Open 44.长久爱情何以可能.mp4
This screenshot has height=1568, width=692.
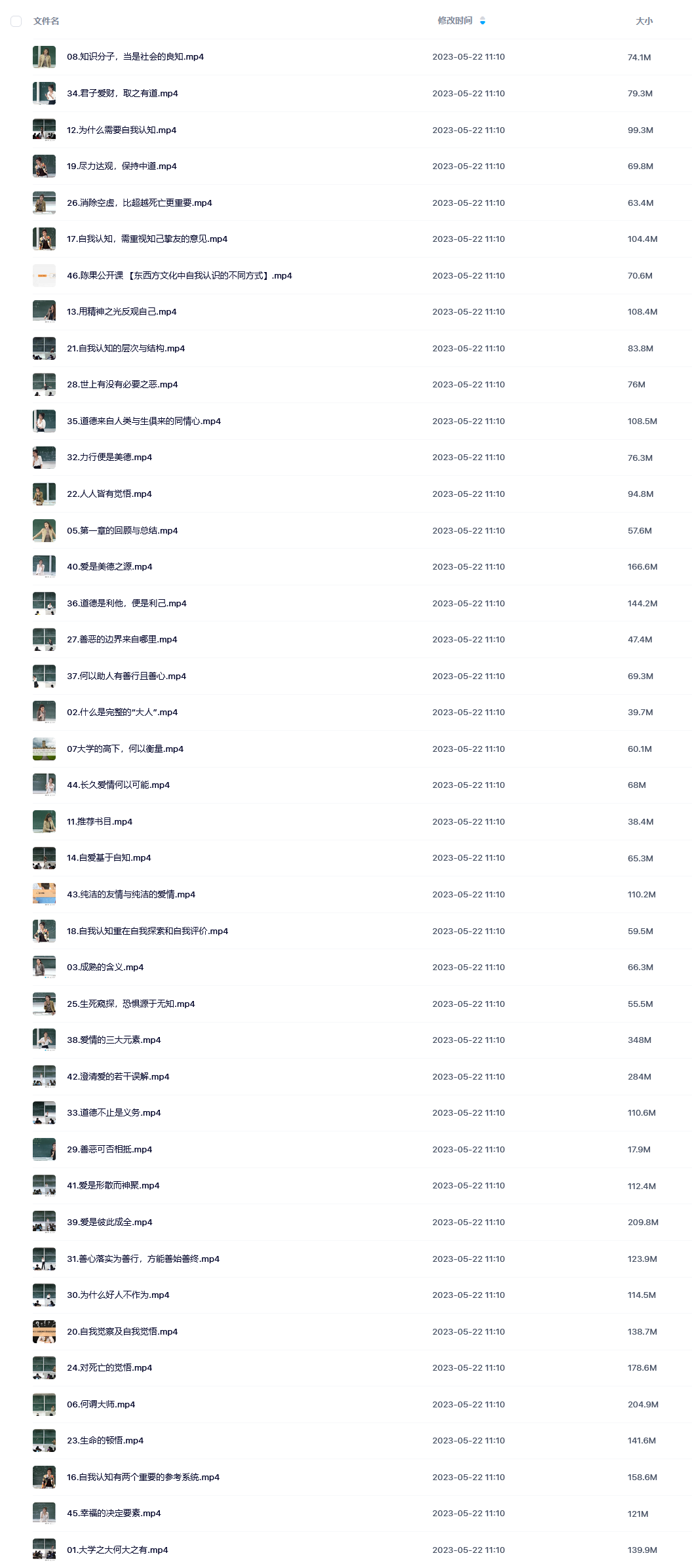coord(118,785)
